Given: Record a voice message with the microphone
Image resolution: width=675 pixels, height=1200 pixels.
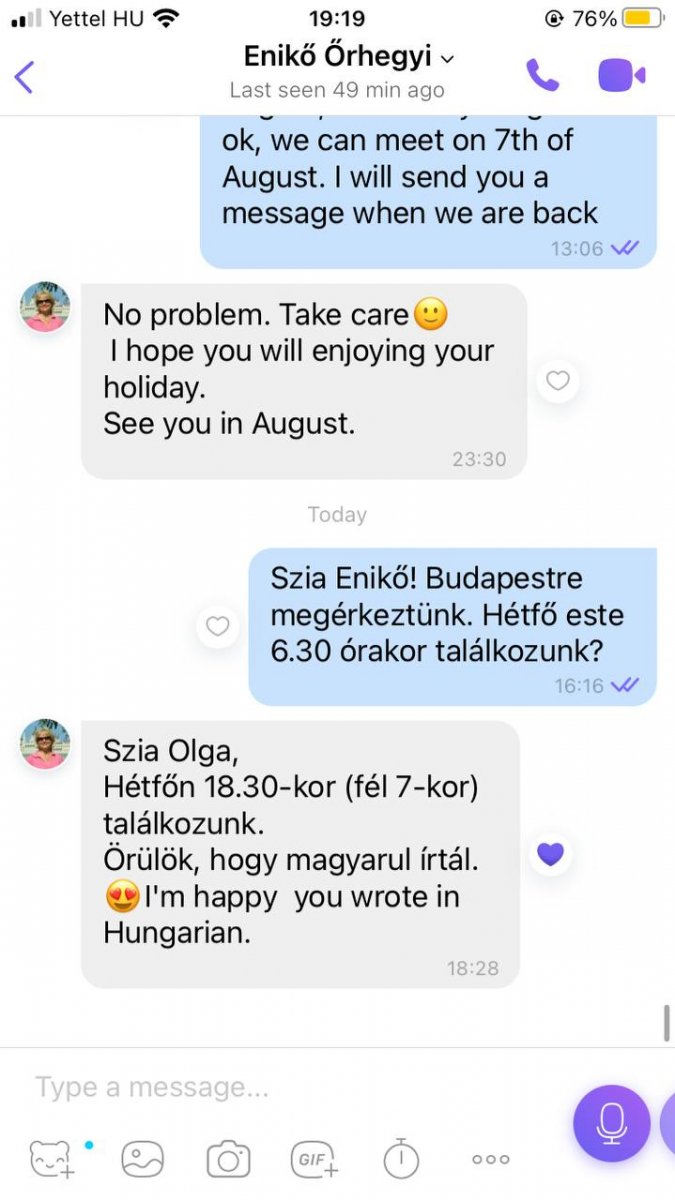Looking at the screenshot, I should (x=611, y=1123).
